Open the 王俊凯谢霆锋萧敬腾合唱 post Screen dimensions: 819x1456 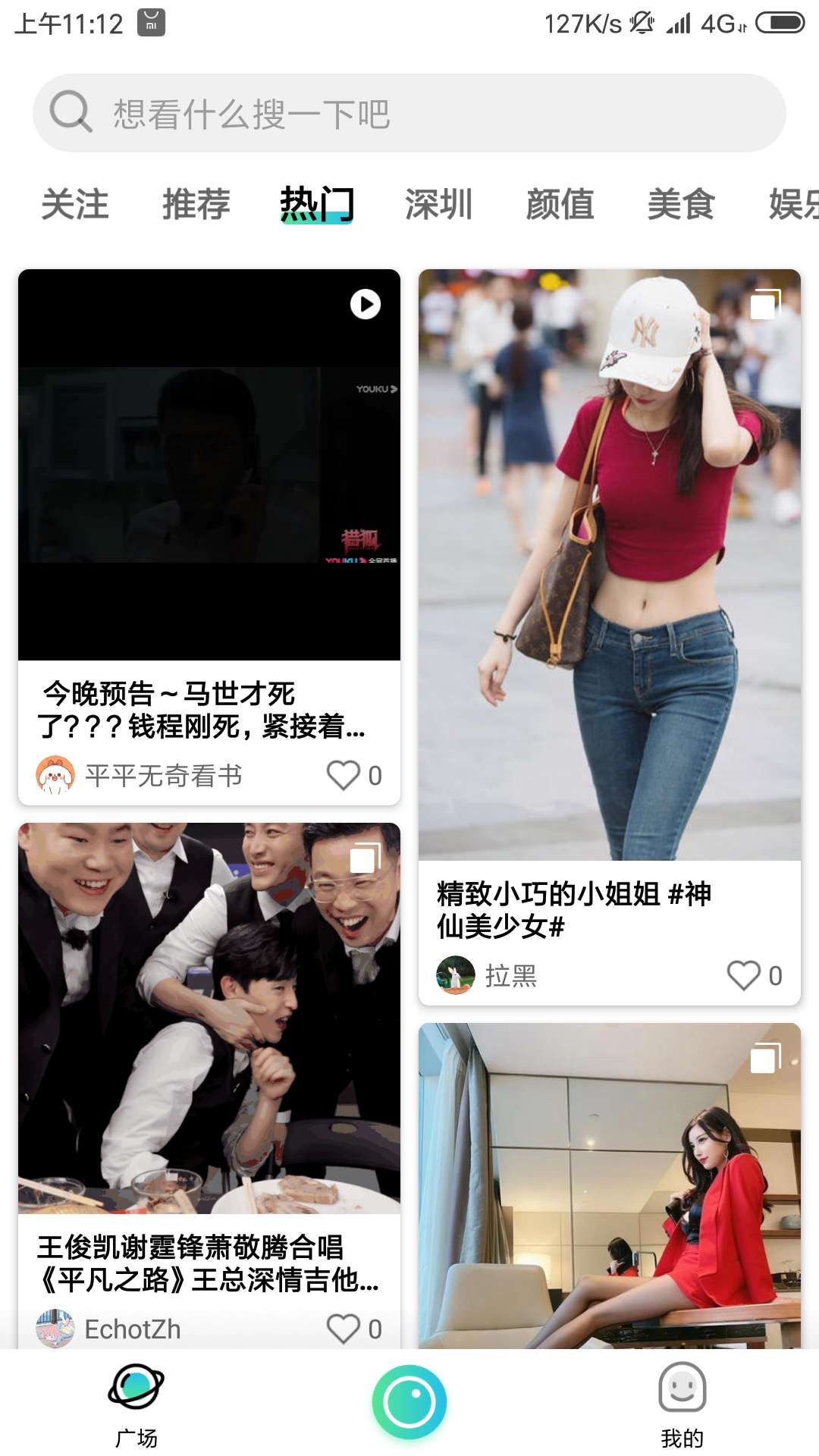(209, 1018)
